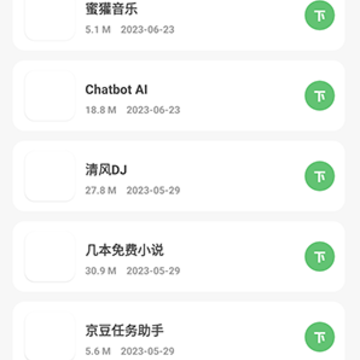Open the Chatbot AI card
Image resolution: width=360 pixels, height=360 pixels.
click(179, 96)
